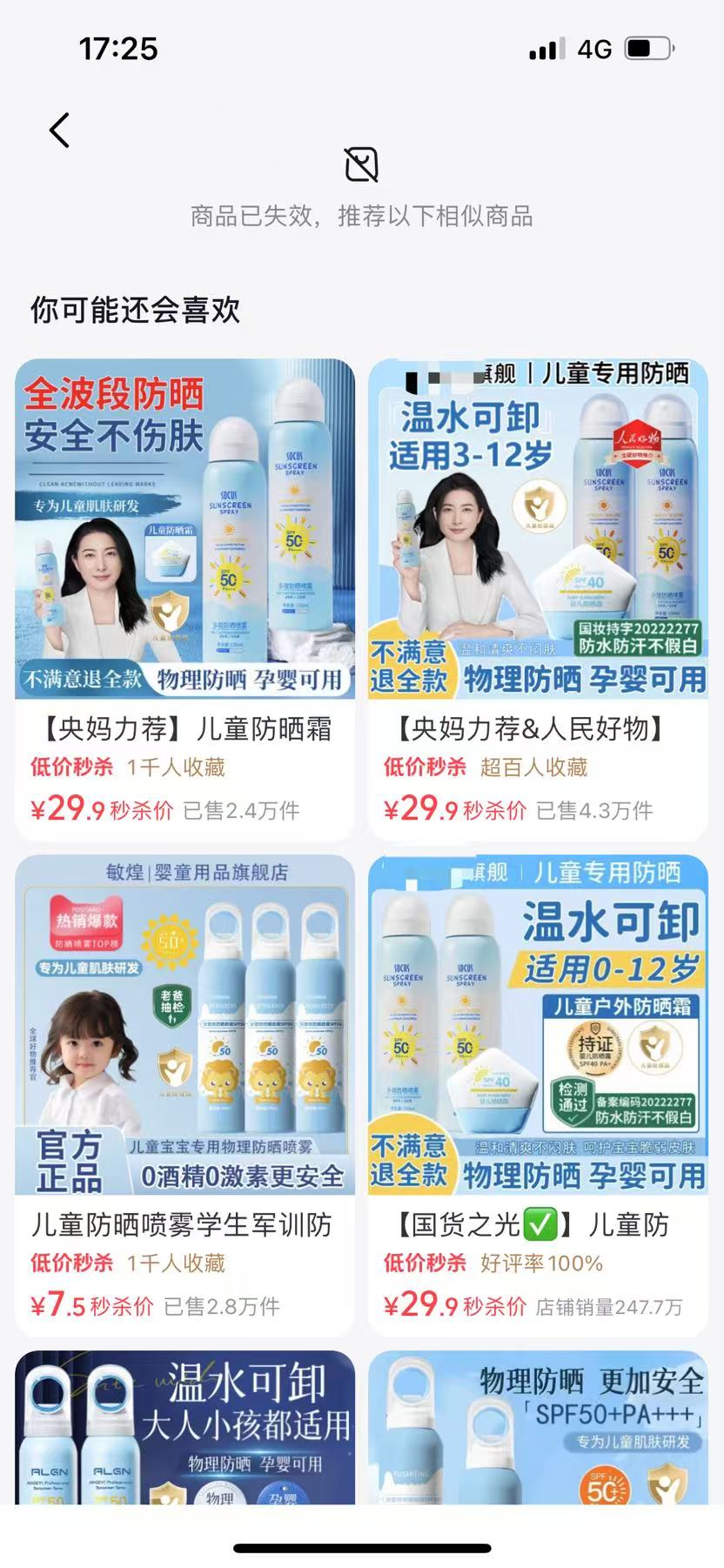Go back using the top-left arrow
Screen dimensions: 724x1568
(59, 131)
